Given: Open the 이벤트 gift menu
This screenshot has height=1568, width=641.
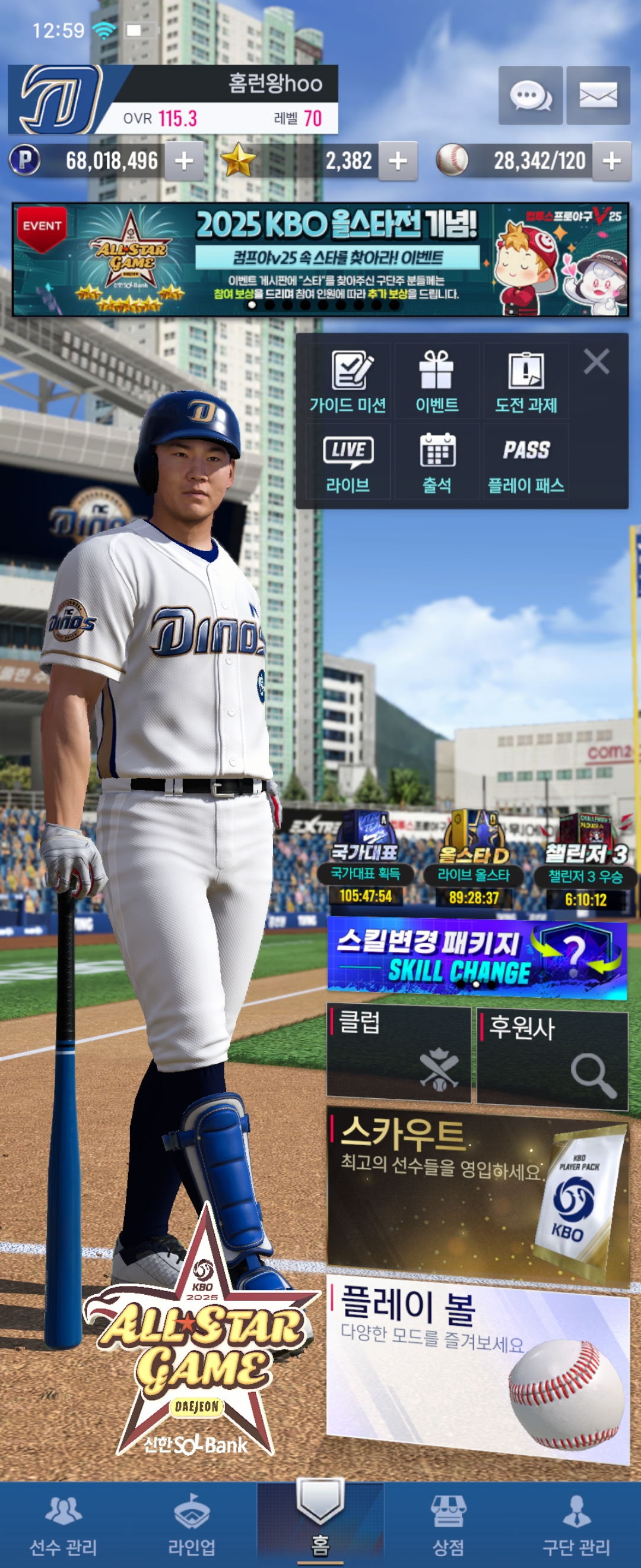Looking at the screenshot, I should click(x=437, y=381).
